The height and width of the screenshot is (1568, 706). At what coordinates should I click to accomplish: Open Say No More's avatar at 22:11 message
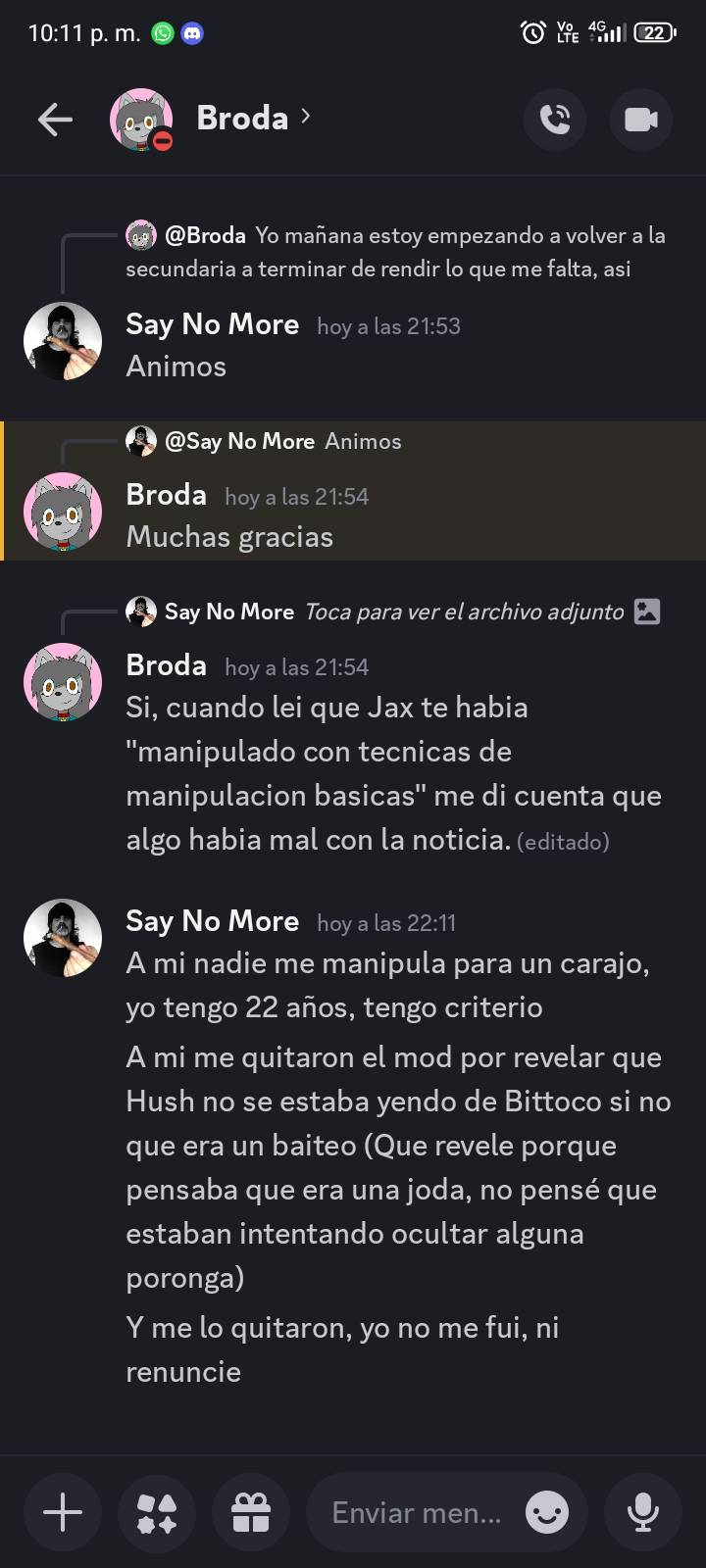pyautogui.click(x=63, y=938)
